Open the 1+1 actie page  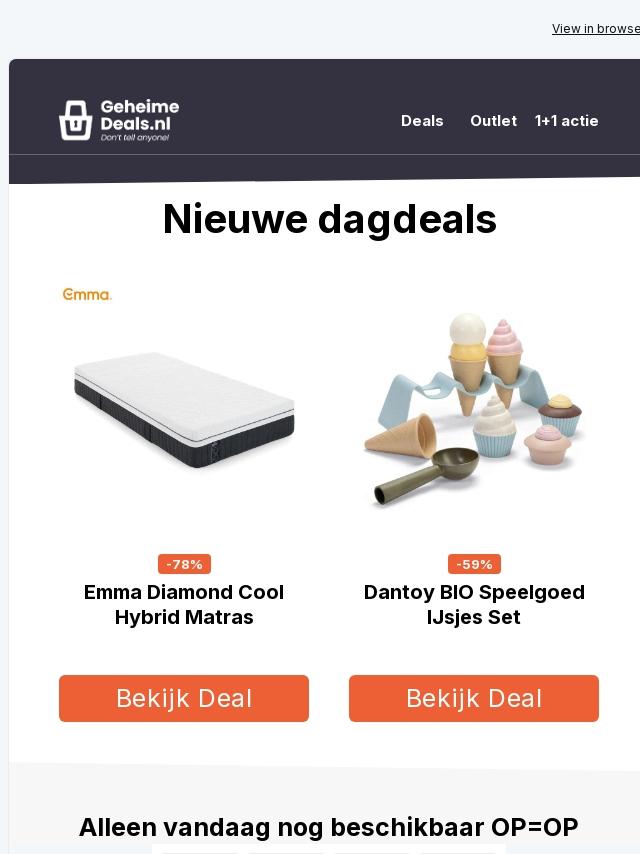click(566, 121)
